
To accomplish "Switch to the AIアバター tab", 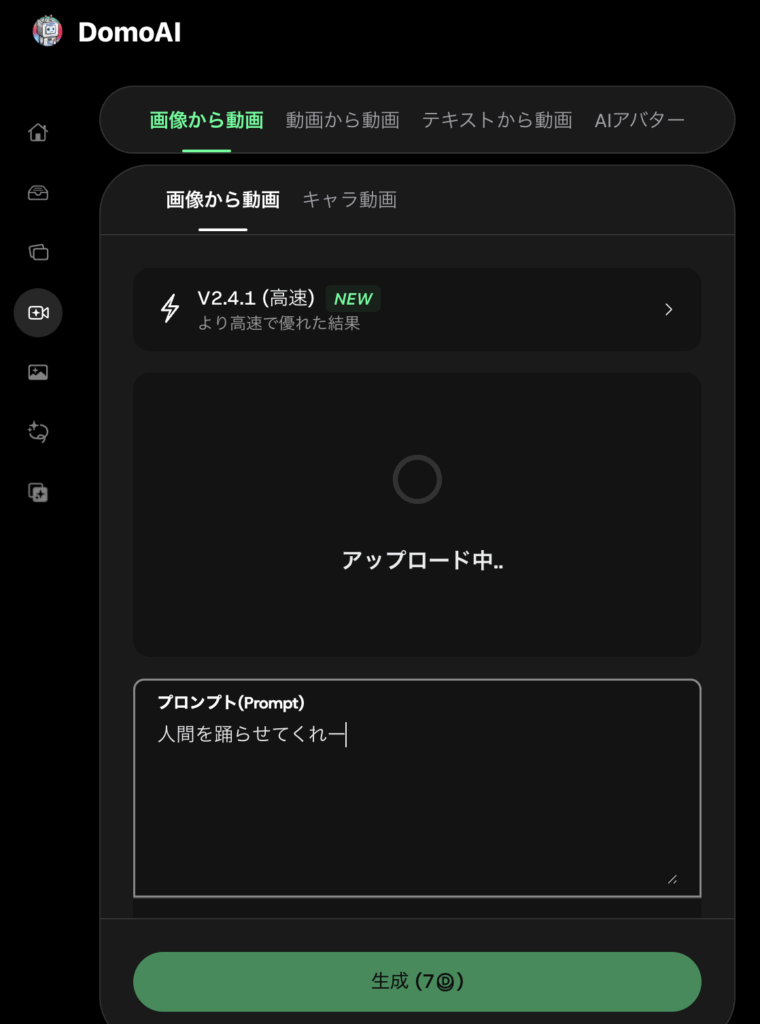I will tap(639, 120).
